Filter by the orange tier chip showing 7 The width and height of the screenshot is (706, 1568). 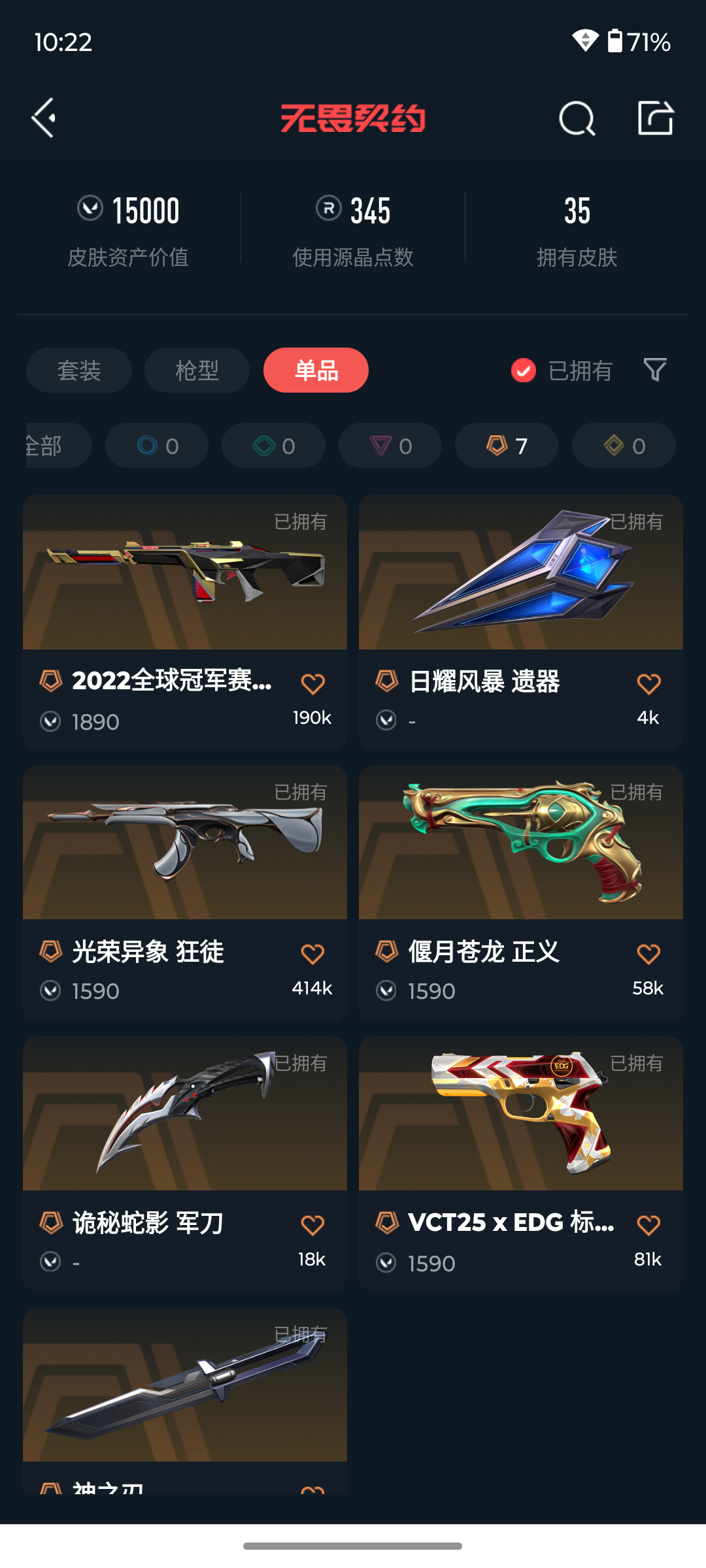[507, 446]
